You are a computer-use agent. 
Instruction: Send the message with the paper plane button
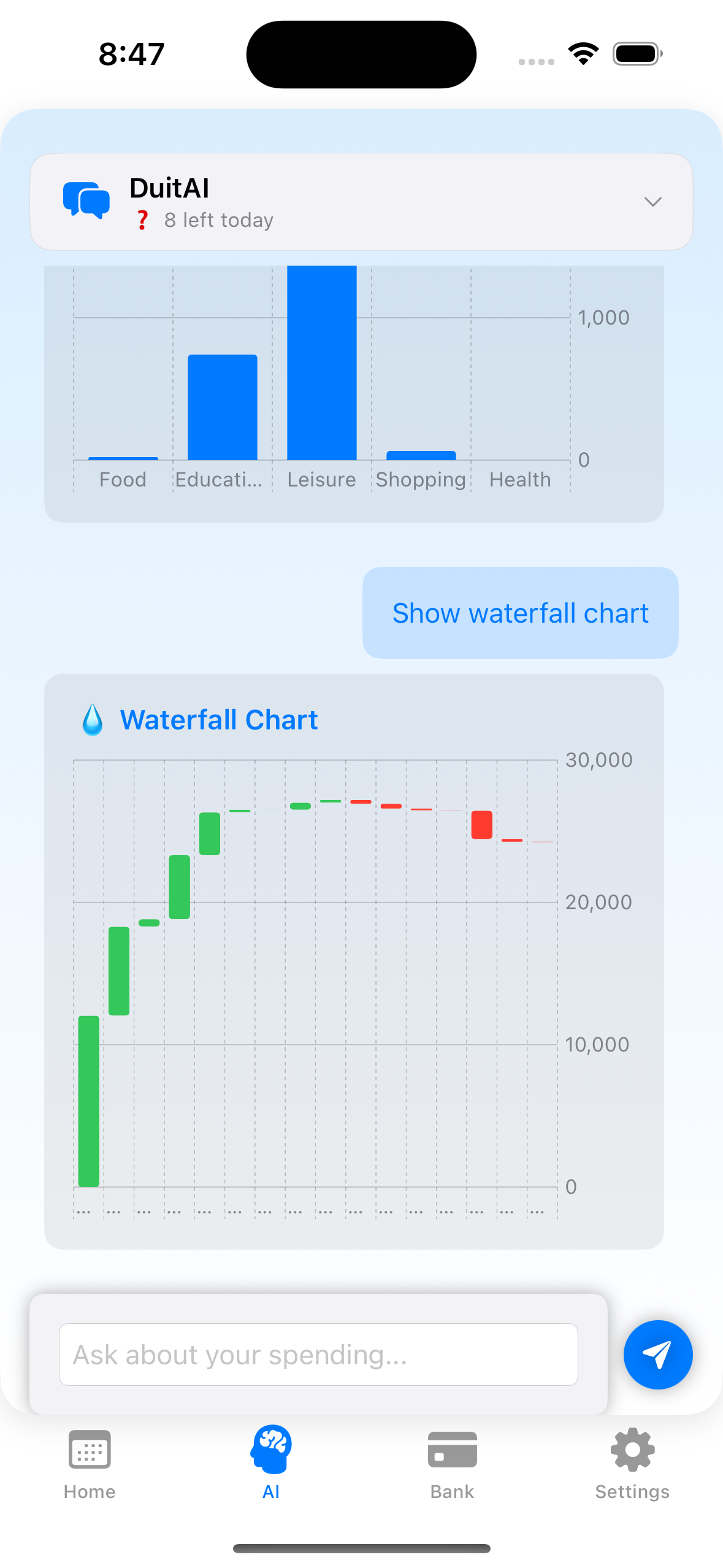click(x=658, y=1354)
